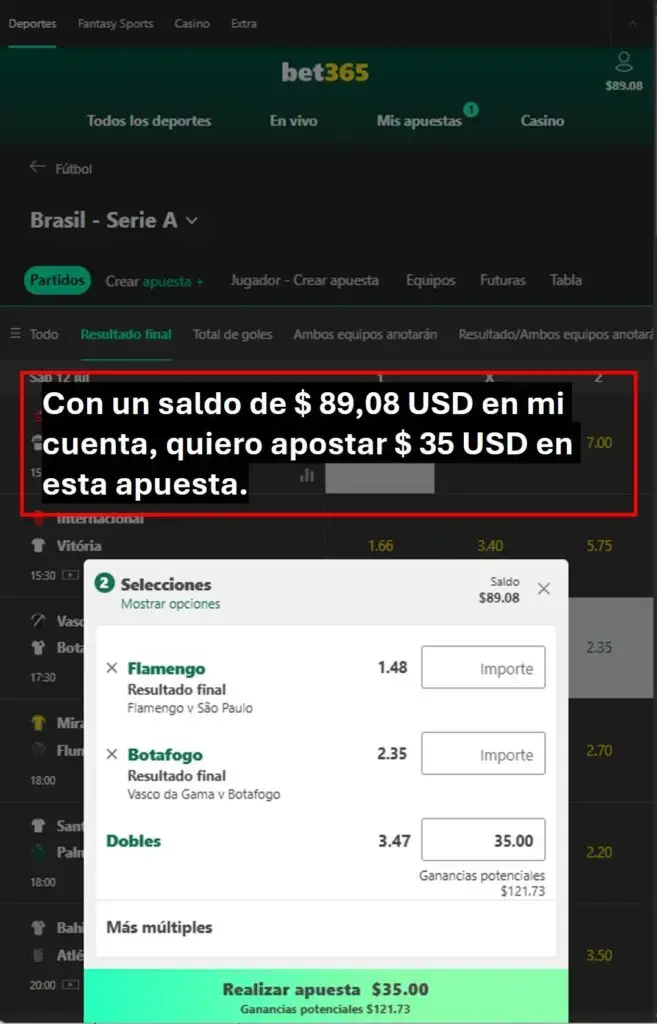
Task: Switch to En vivo section
Action: pos(293,121)
